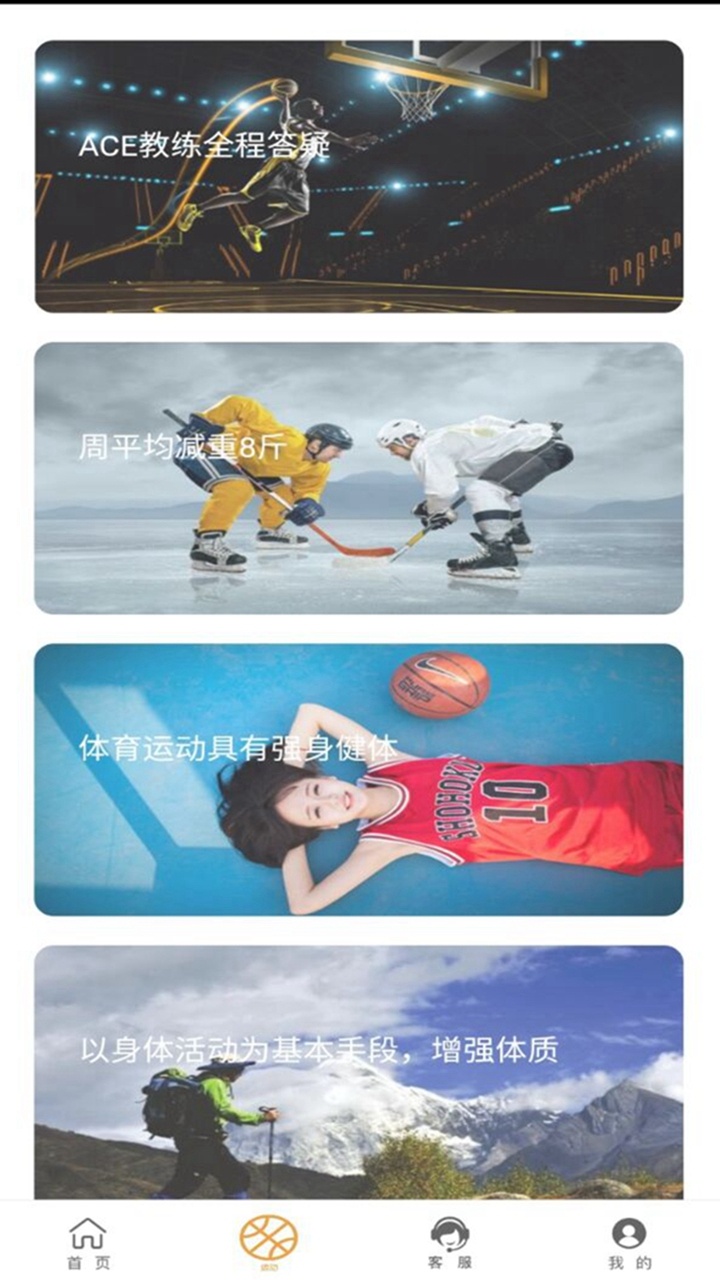720x1280 pixels.
Task: Go to the 首页 tab
Action: [88, 1242]
